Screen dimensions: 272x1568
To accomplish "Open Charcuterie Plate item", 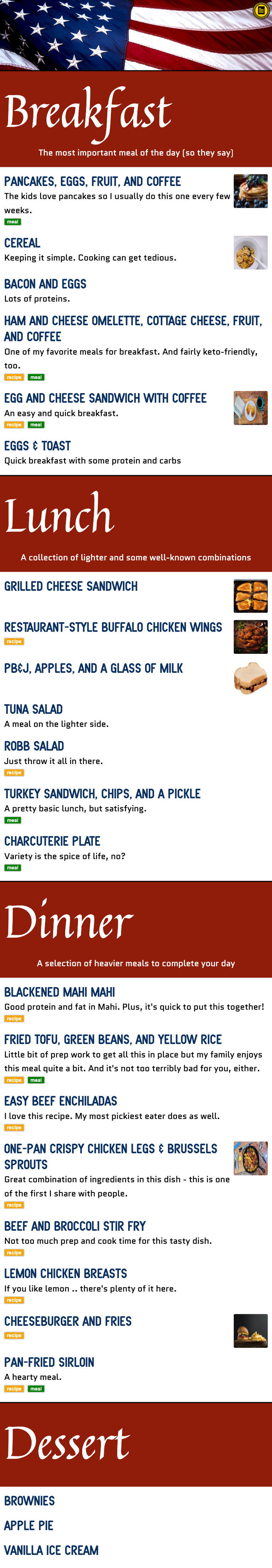I will [x=52, y=841].
